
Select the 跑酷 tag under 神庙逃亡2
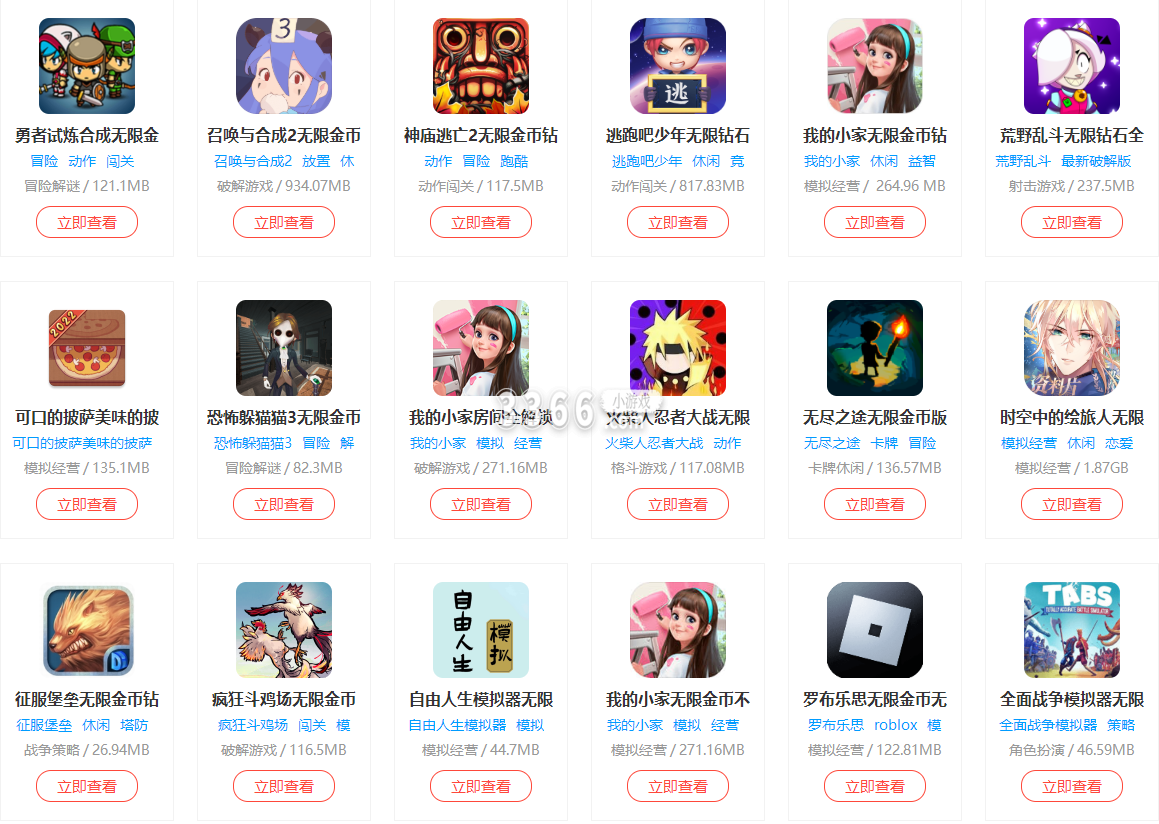tap(514, 161)
